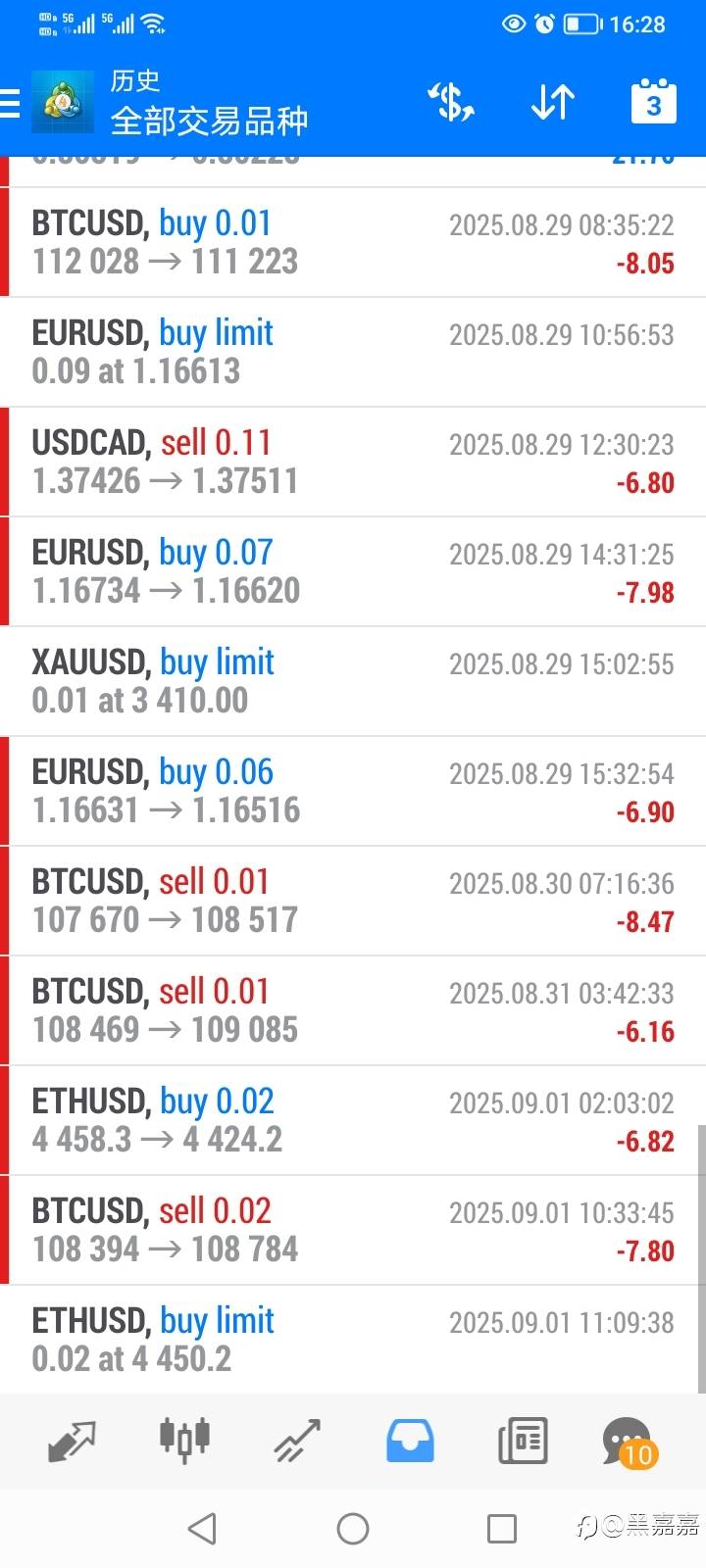View the BTCUSD sell 0.01 trade with -8.47
This screenshot has height=1568, width=706.
tap(353, 901)
